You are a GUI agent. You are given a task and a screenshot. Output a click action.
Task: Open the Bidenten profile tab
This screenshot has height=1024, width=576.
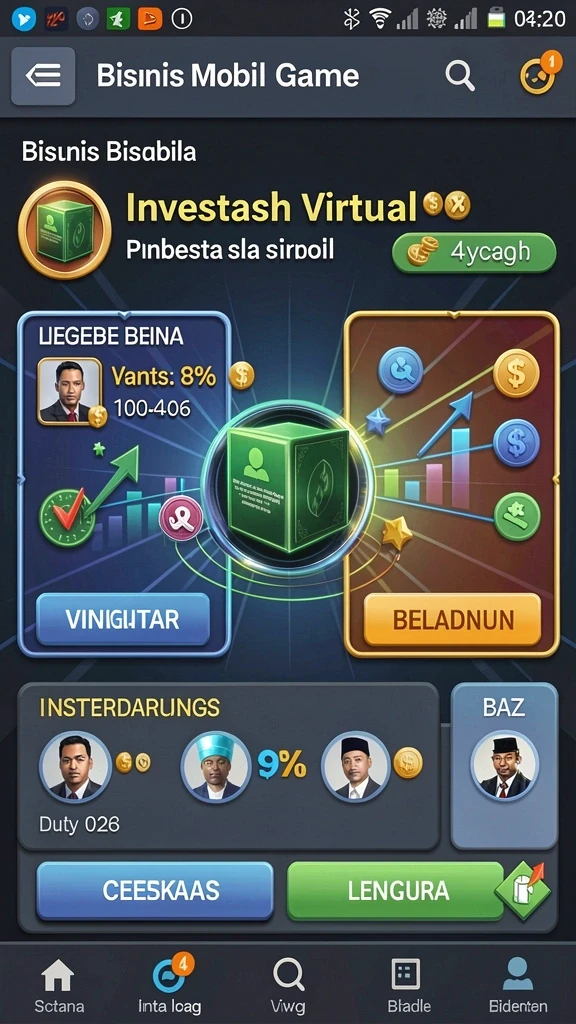(x=518, y=985)
